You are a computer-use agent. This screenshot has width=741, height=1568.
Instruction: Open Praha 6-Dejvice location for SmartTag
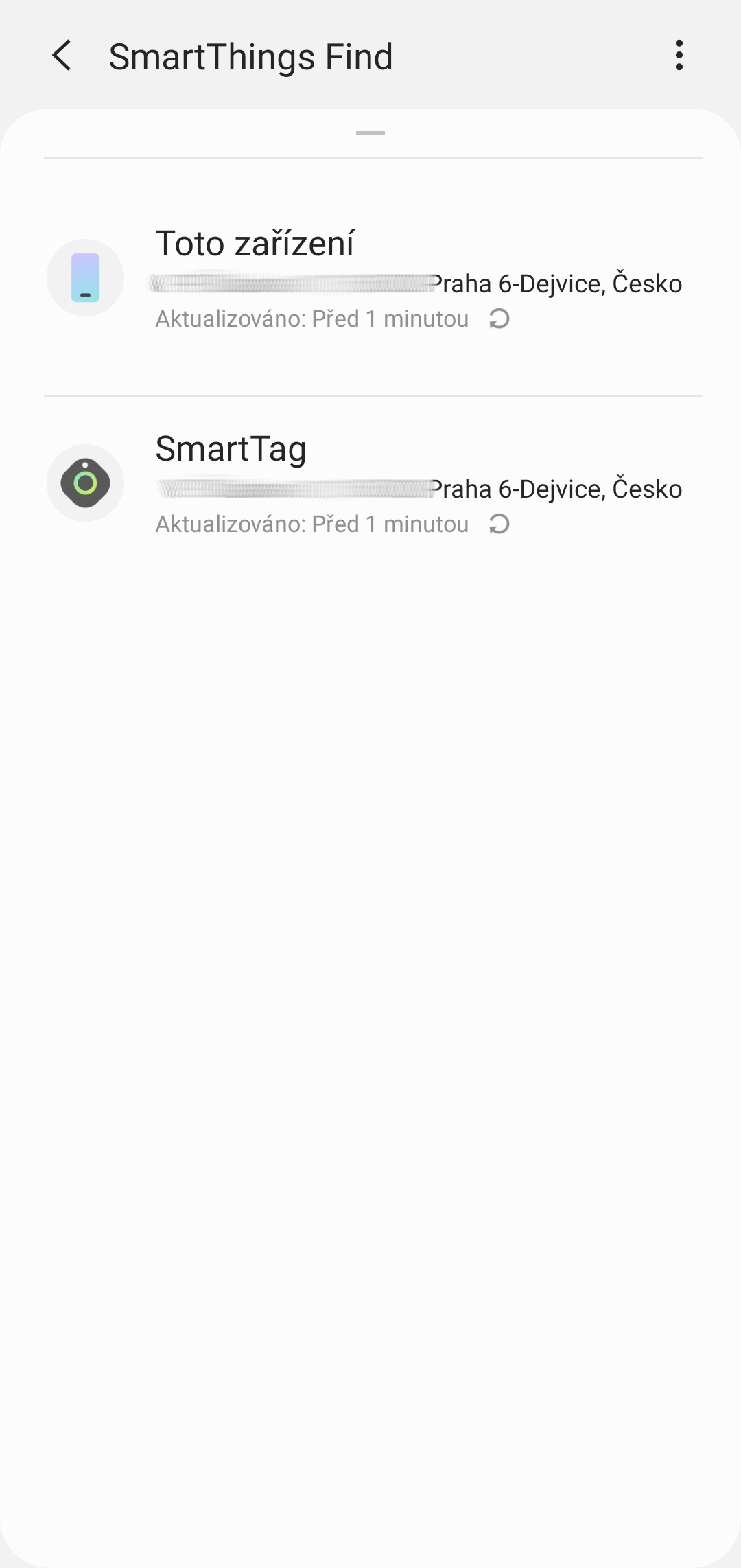pos(556,488)
